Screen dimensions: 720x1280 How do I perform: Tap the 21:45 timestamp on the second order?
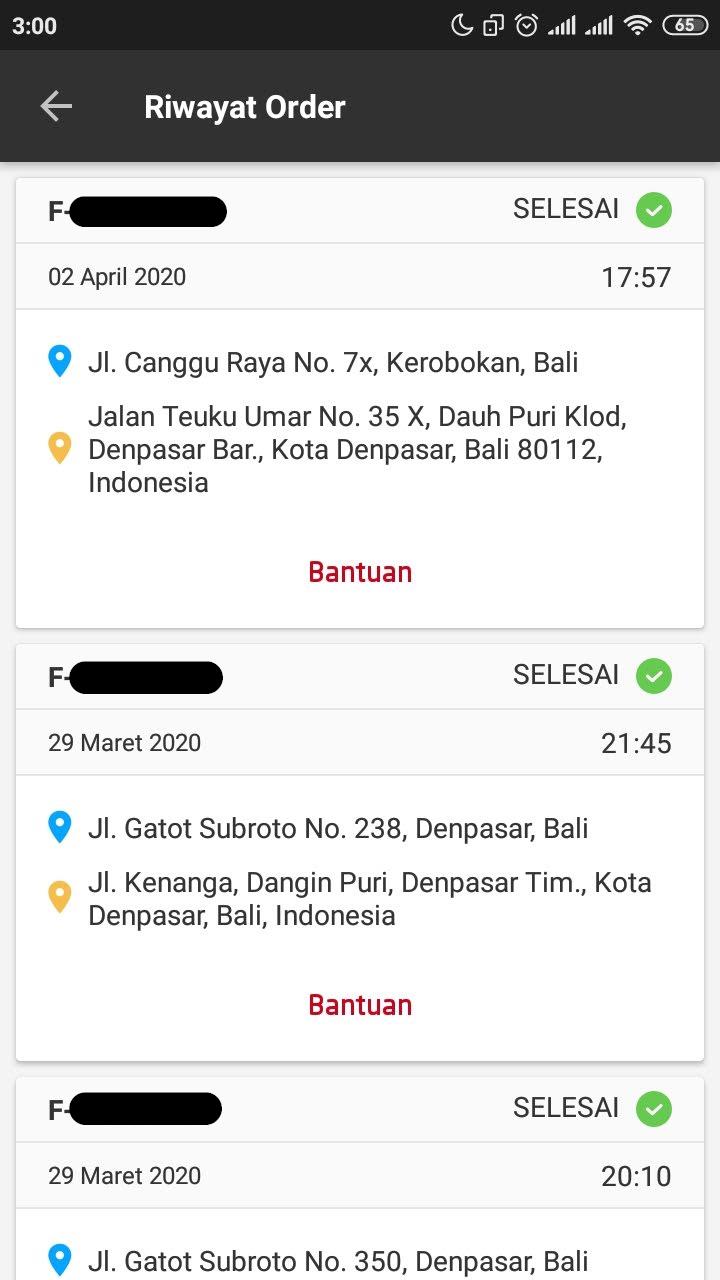point(637,743)
